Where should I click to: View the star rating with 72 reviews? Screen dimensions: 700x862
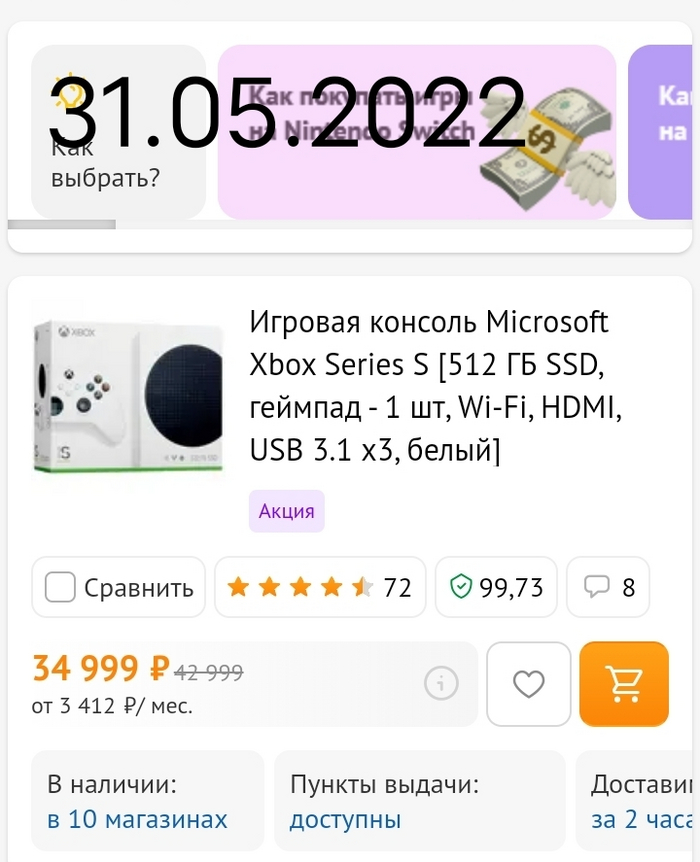tap(320, 587)
